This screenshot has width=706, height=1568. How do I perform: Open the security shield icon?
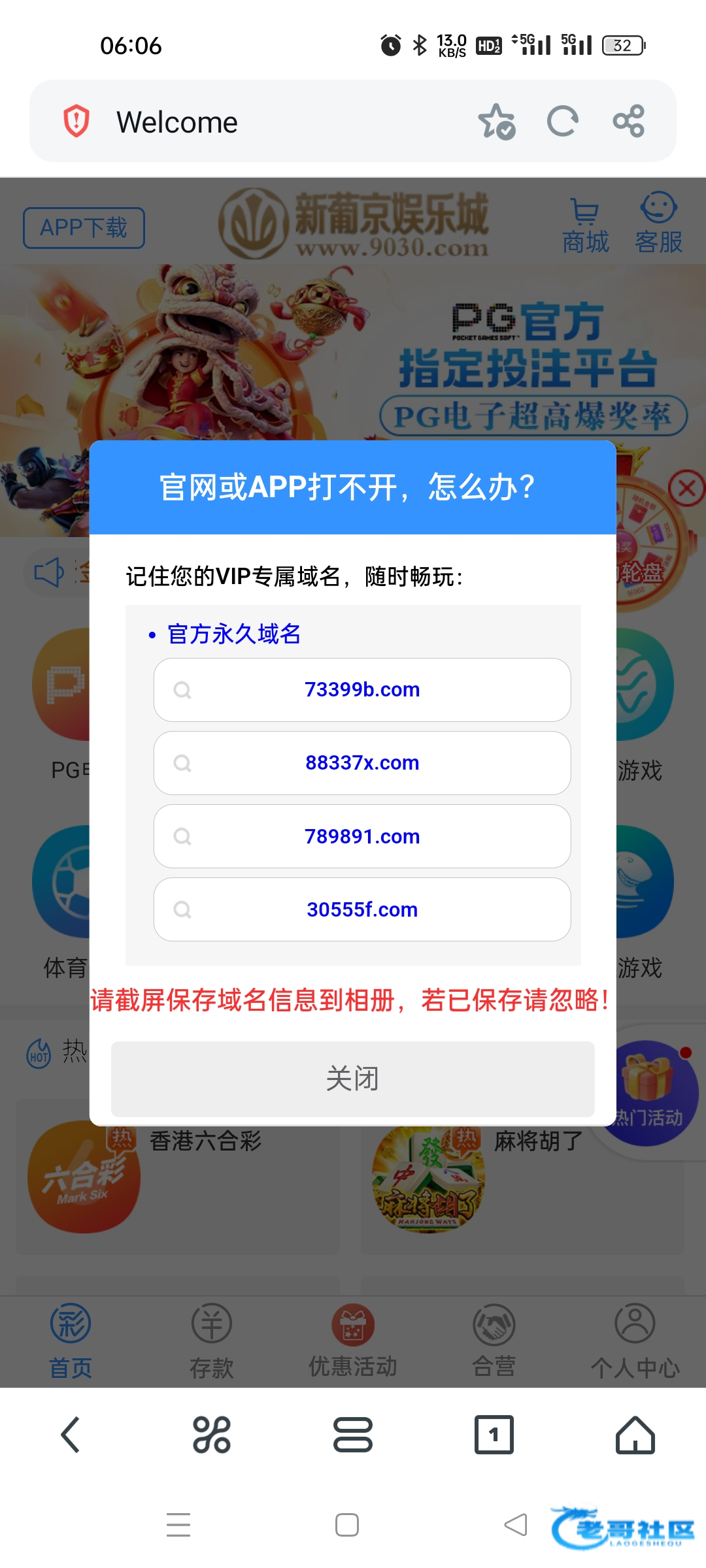[76, 122]
